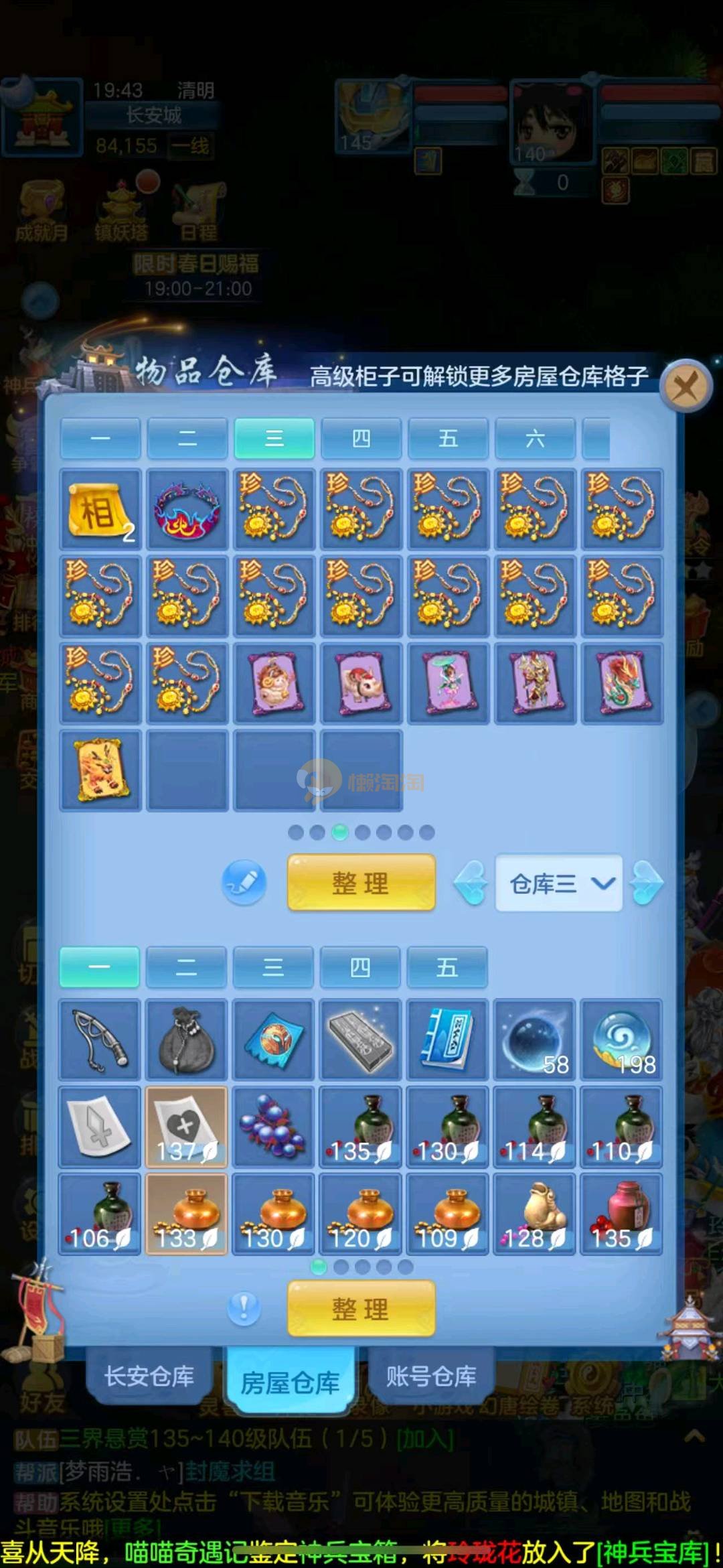This screenshot has width=723, height=1568.
Task: Select the dark orb item numbered 58
Action: (x=534, y=1040)
